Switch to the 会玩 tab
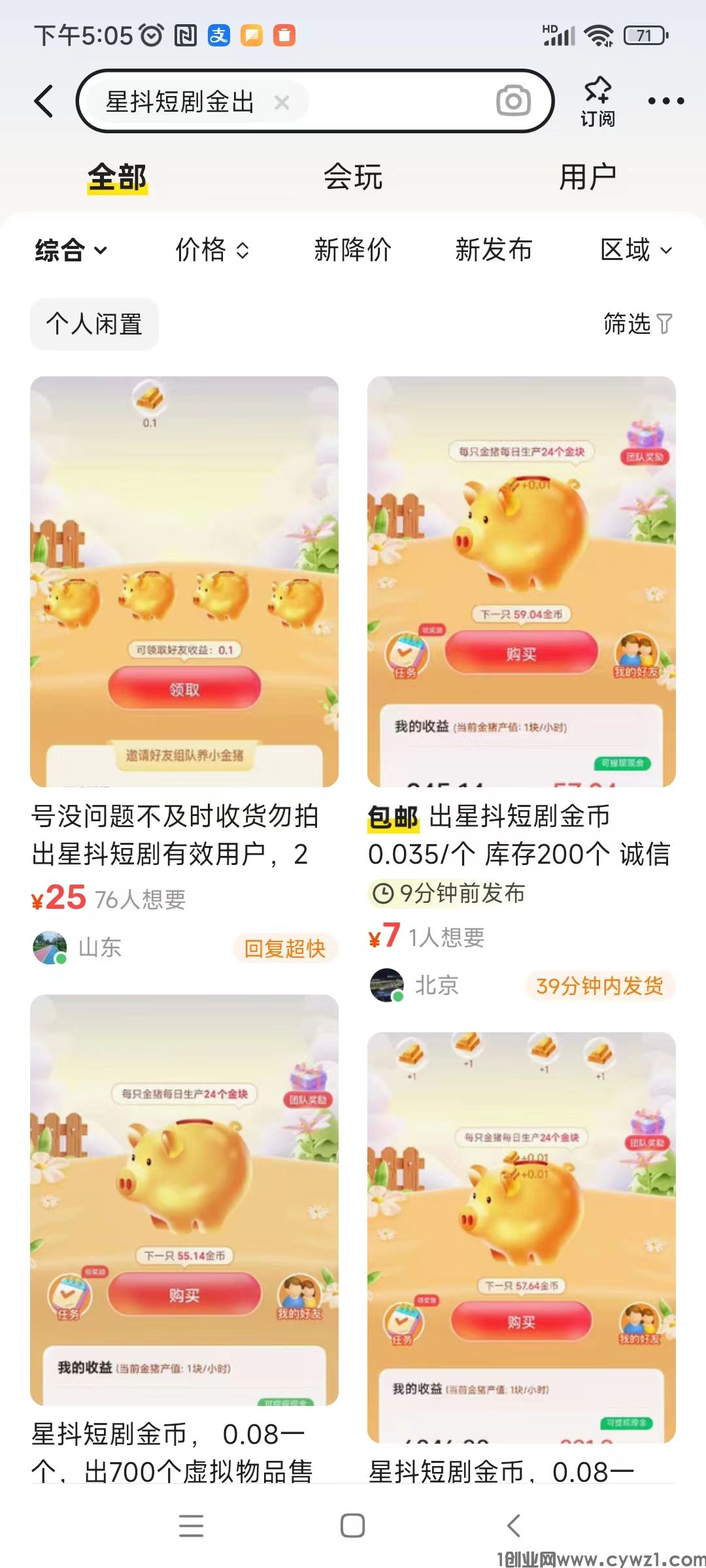The width and height of the screenshot is (706, 1568). click(353, 175)
